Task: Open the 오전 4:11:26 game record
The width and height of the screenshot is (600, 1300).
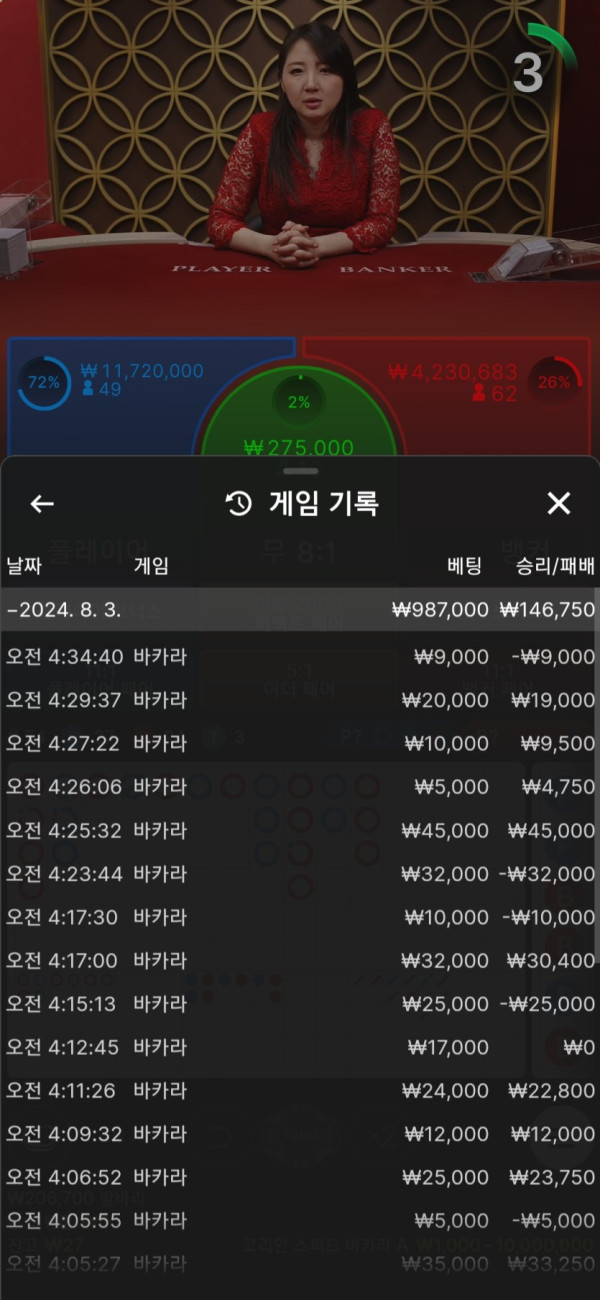Action: tap(298, 1090)
